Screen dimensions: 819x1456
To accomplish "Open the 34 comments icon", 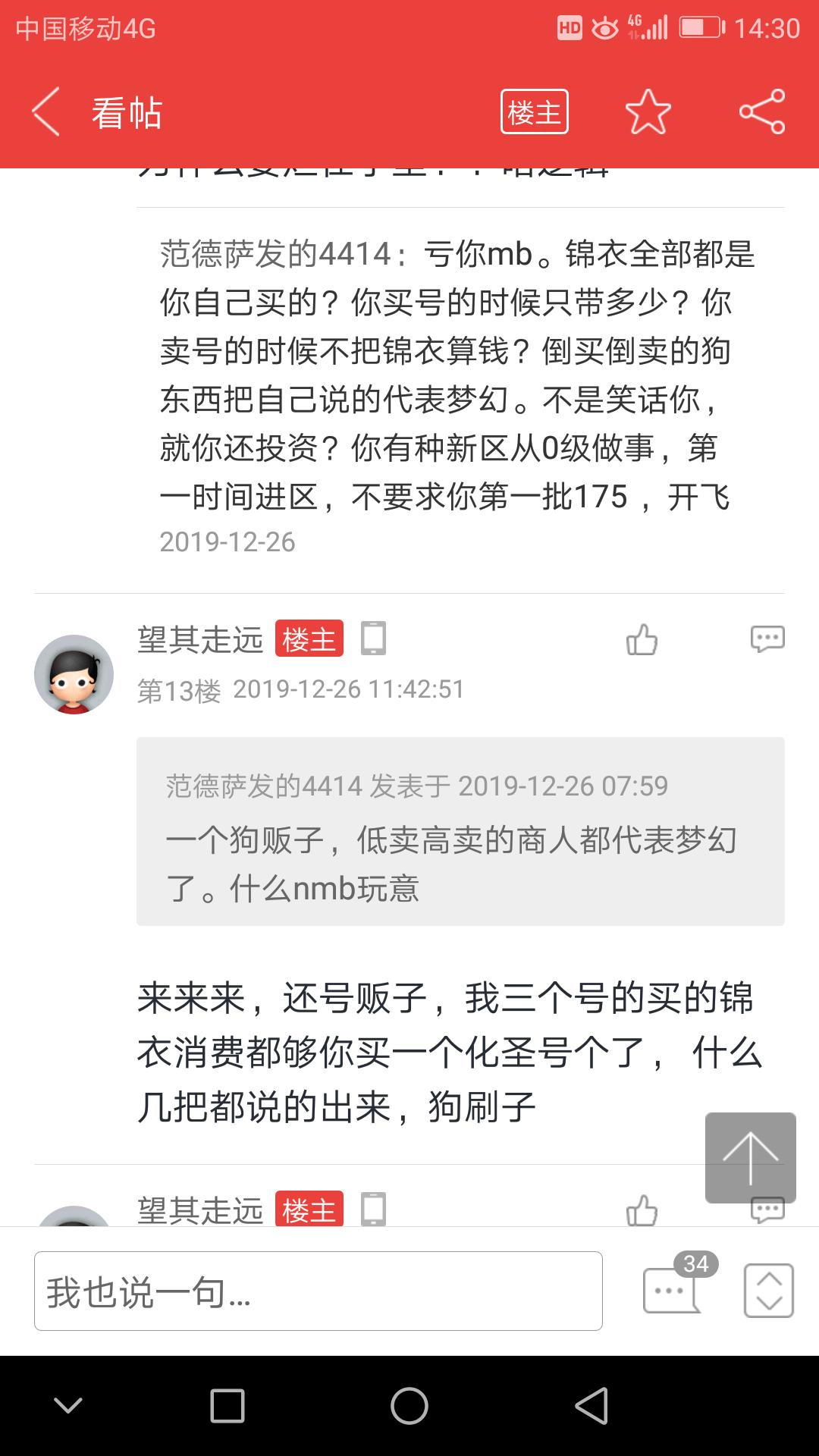I will coord(672,1289).
